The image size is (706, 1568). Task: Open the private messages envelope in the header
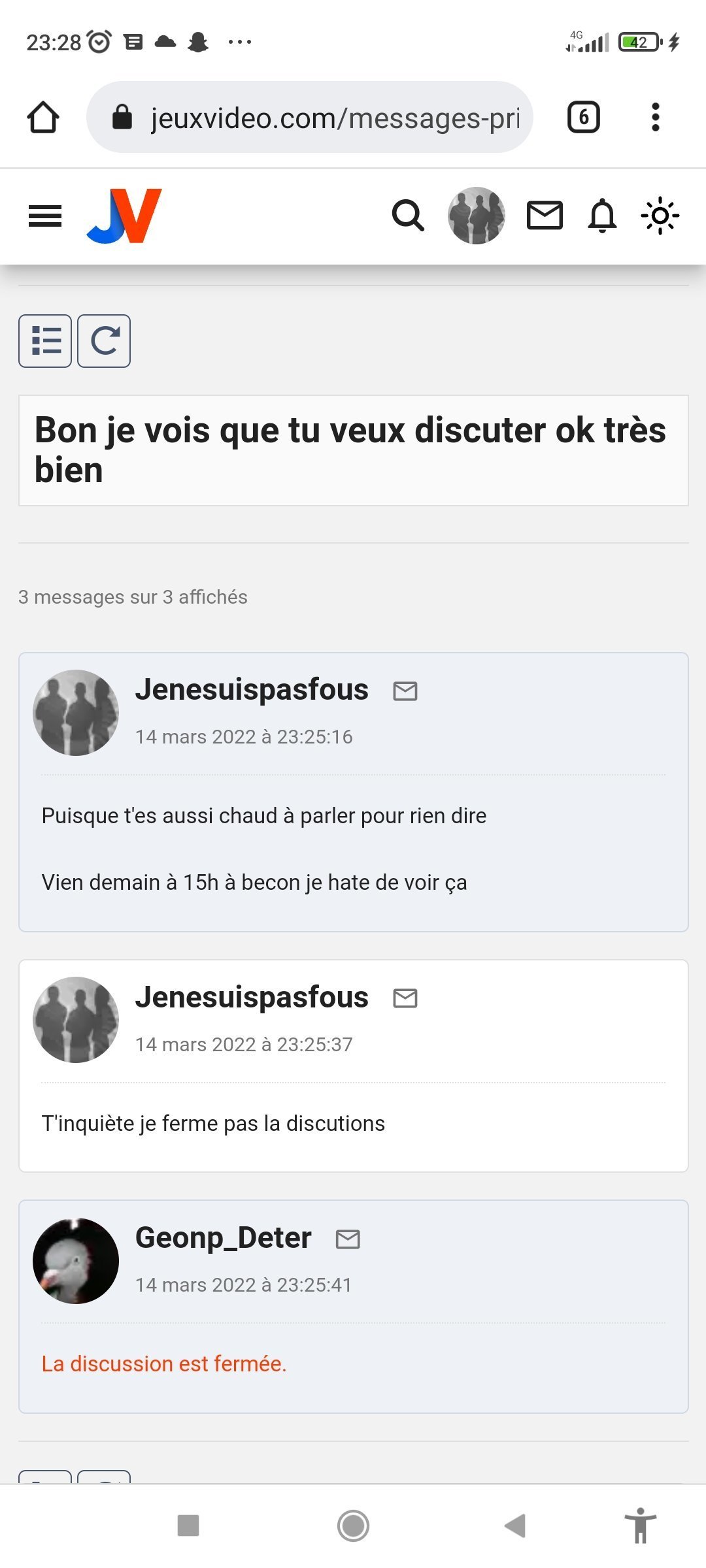coord(545,216)
